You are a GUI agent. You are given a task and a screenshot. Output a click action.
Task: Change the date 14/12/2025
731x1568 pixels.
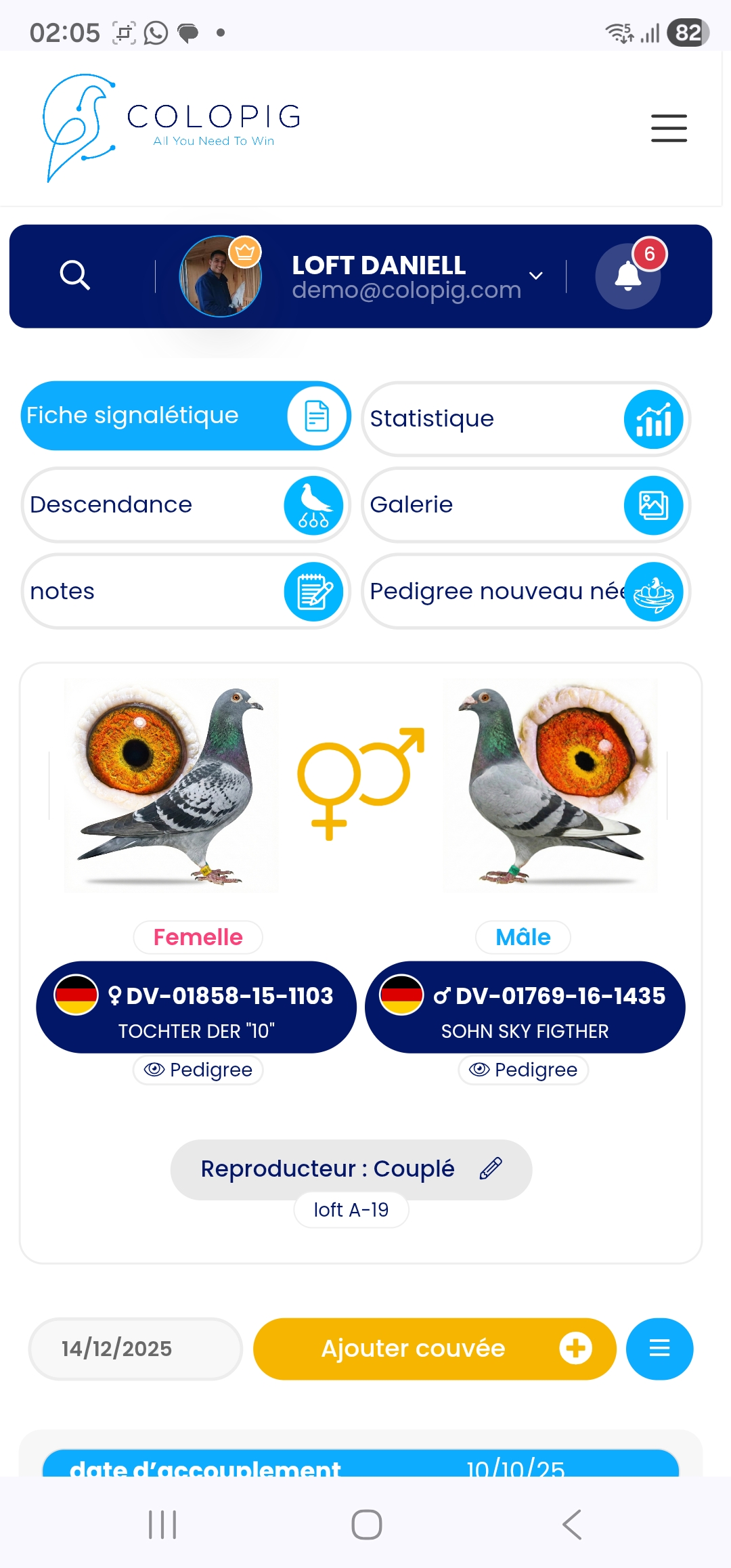point(135,1349)
